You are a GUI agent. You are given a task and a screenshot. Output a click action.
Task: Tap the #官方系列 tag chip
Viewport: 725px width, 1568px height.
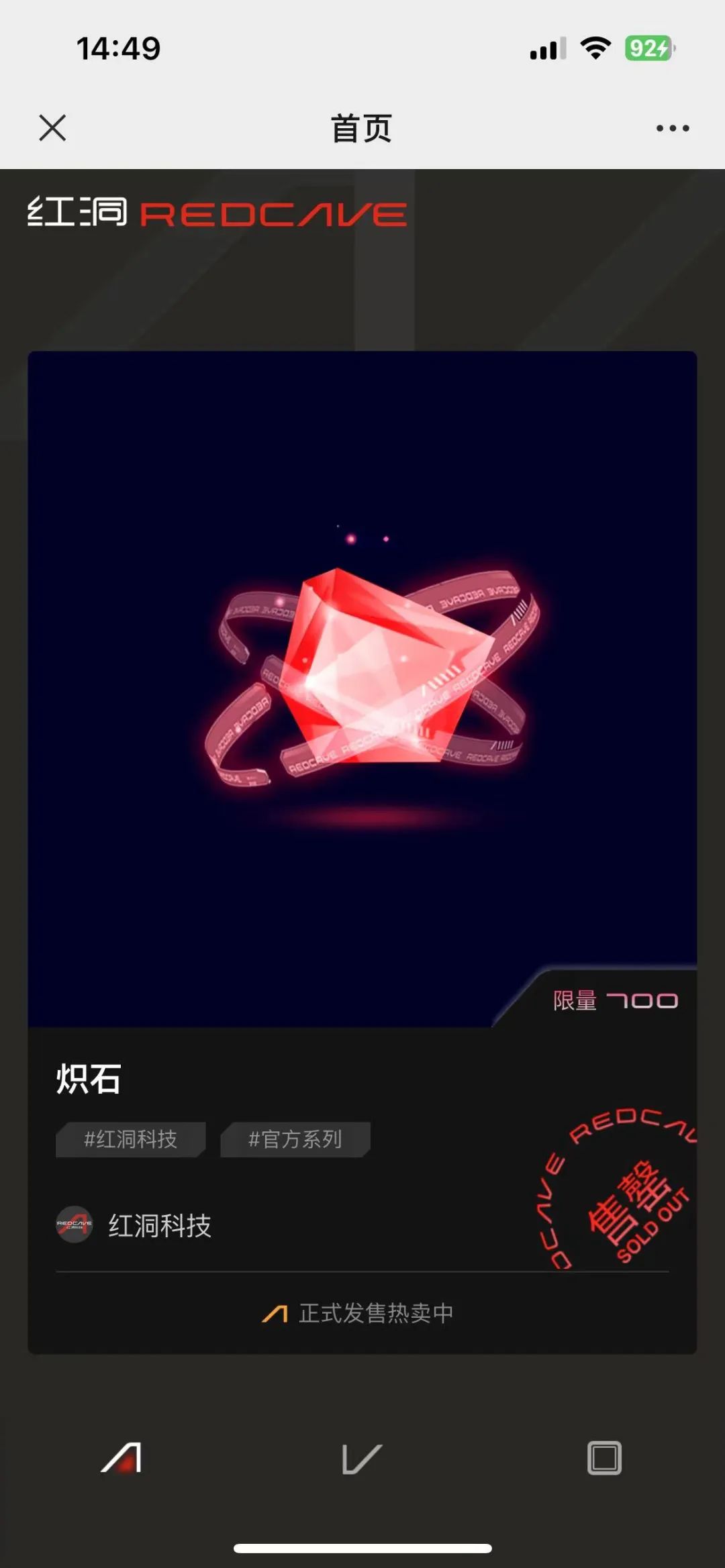pos(295,1139)
